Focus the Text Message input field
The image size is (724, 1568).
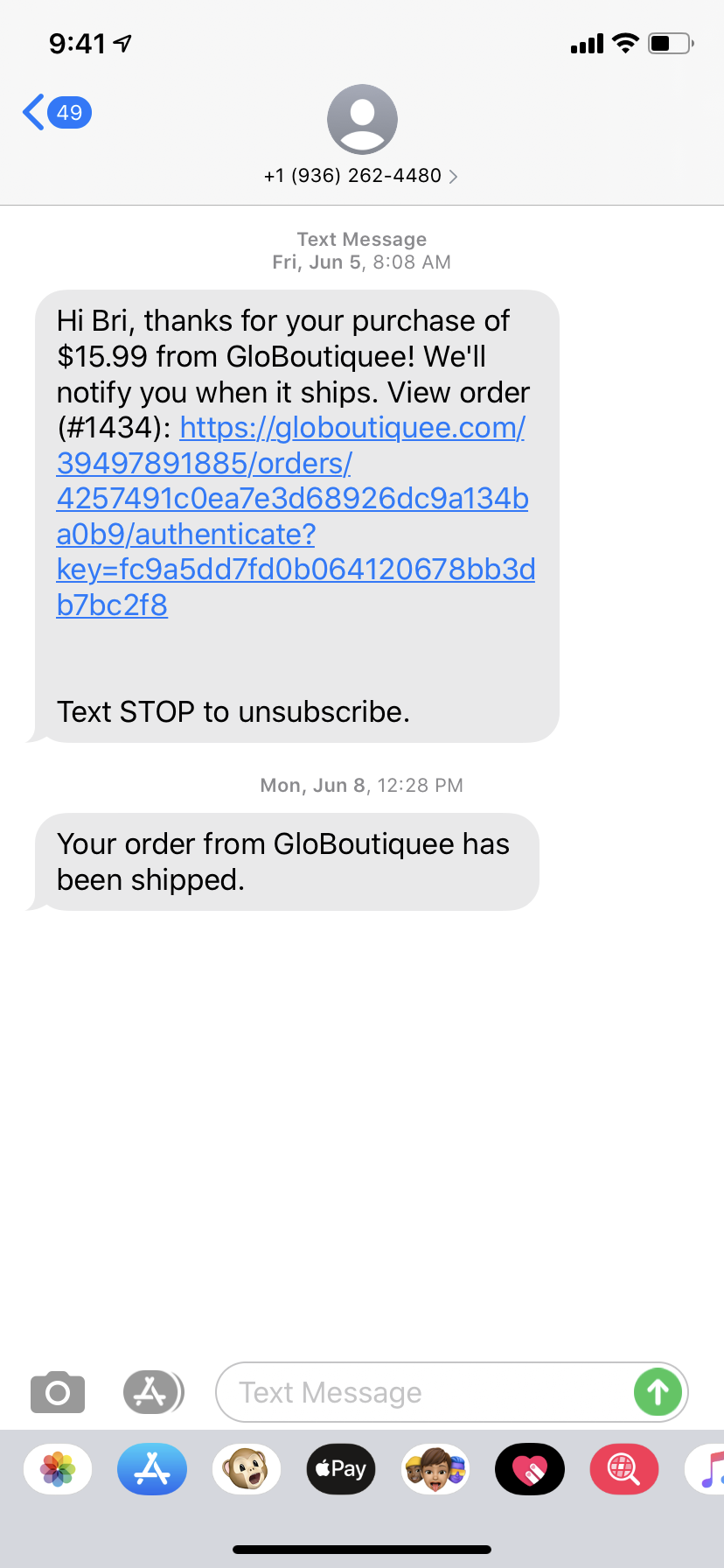[423, 1392]
